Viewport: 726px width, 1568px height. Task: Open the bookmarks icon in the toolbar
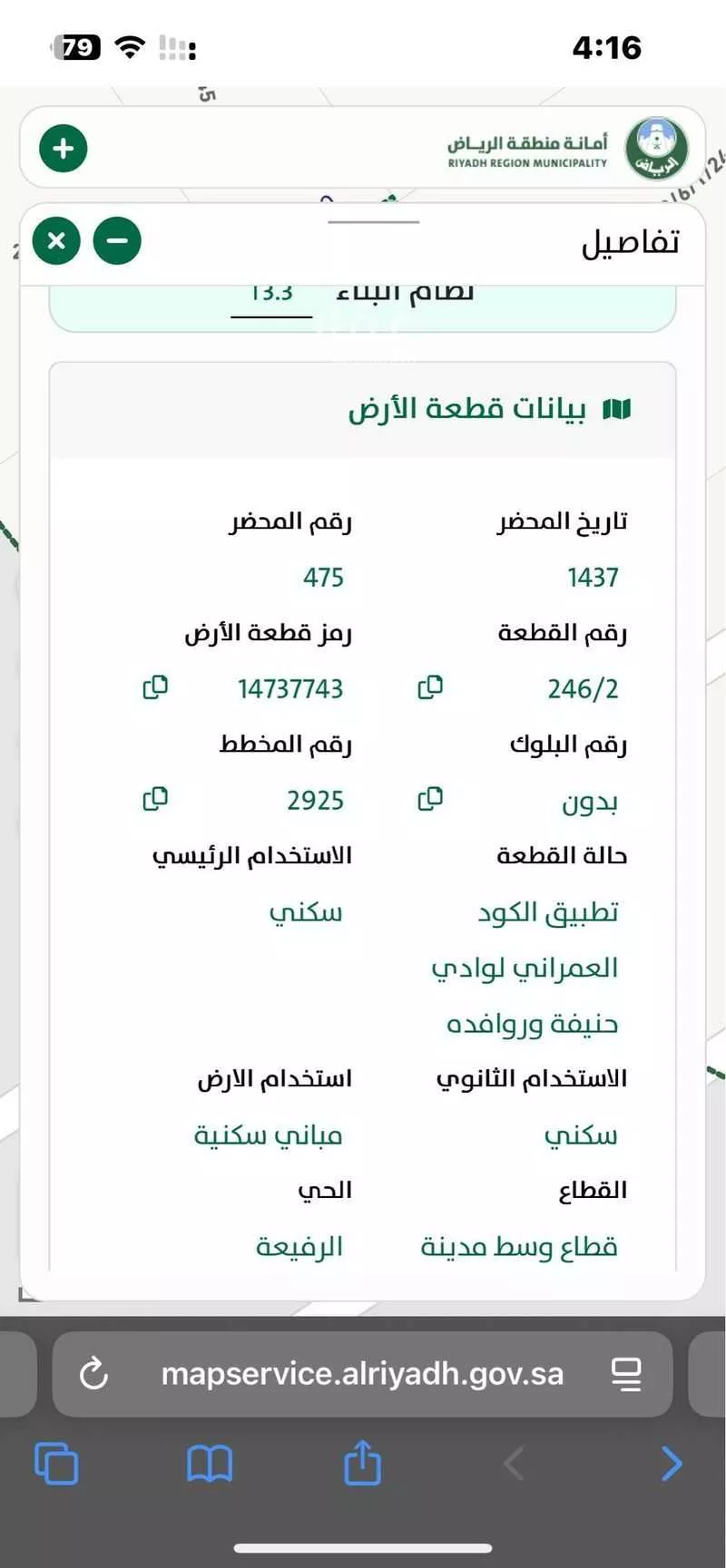tap(210, 1463)
